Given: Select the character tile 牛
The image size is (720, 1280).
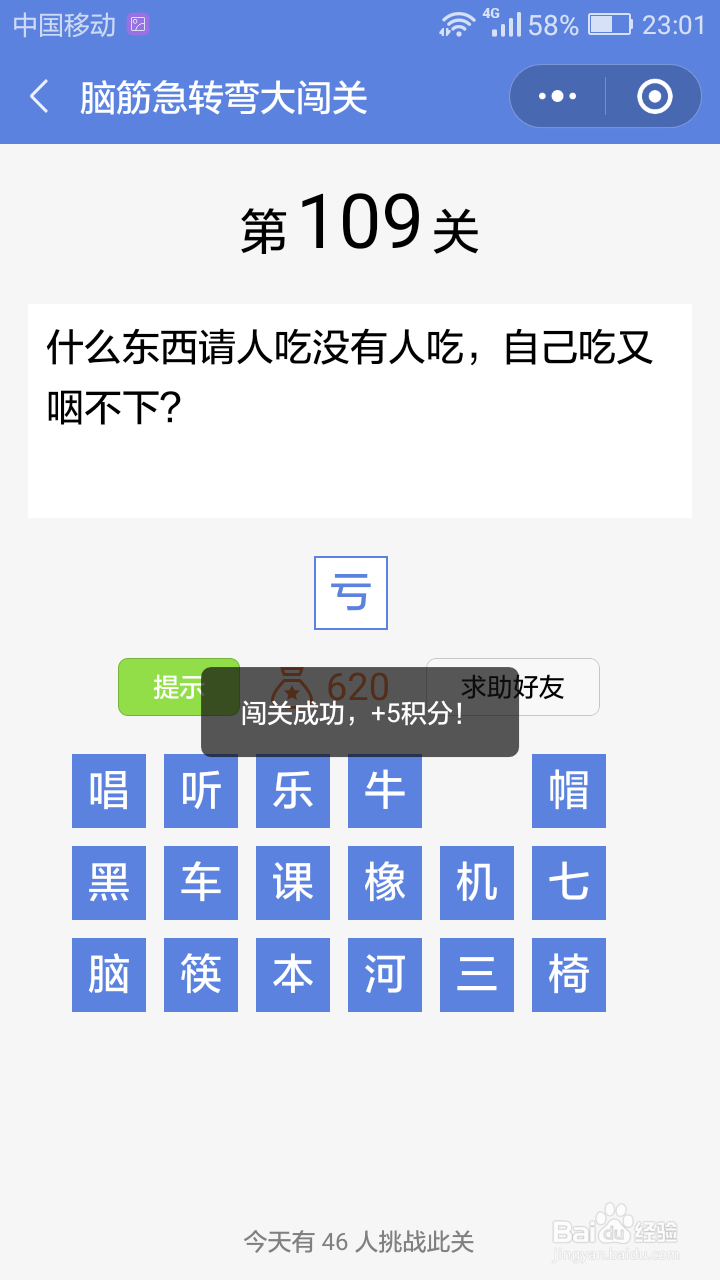Looking at the screenshot, I should click(x=384, y=791).
